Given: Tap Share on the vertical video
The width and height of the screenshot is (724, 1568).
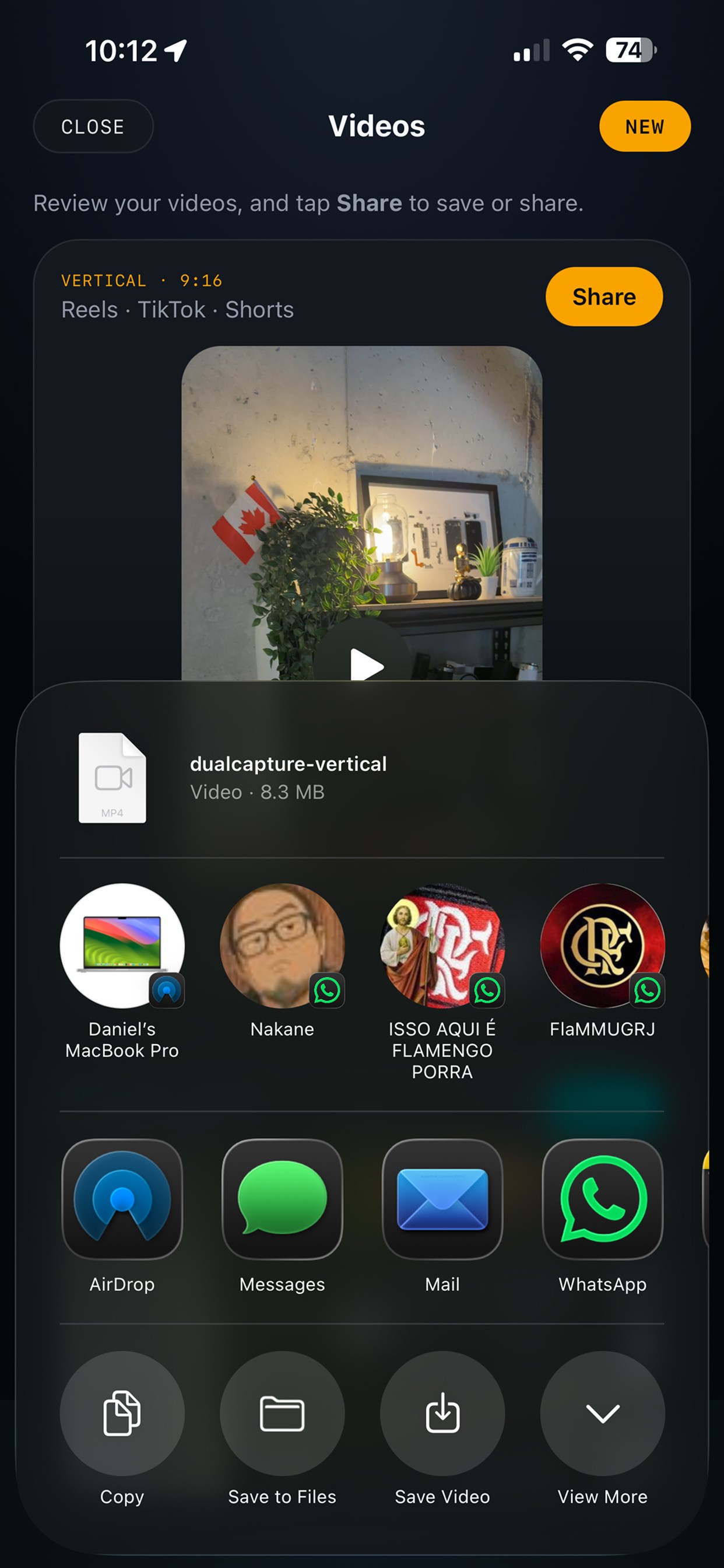Looking at the screenshot, I should pyautogui.click(x=604, y=296).
